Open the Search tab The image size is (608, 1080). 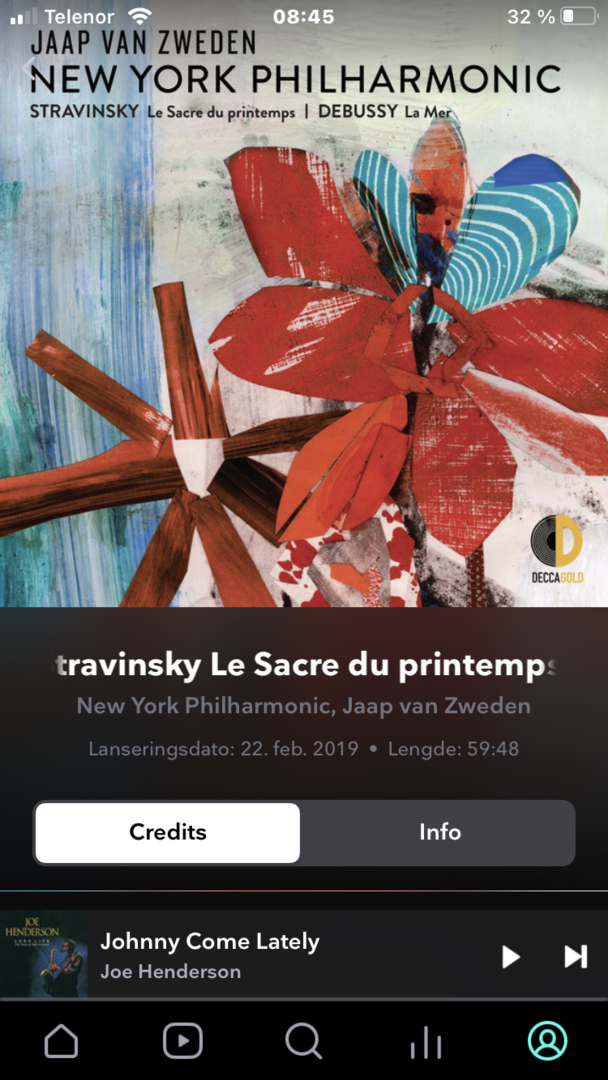coord(303,1041)
